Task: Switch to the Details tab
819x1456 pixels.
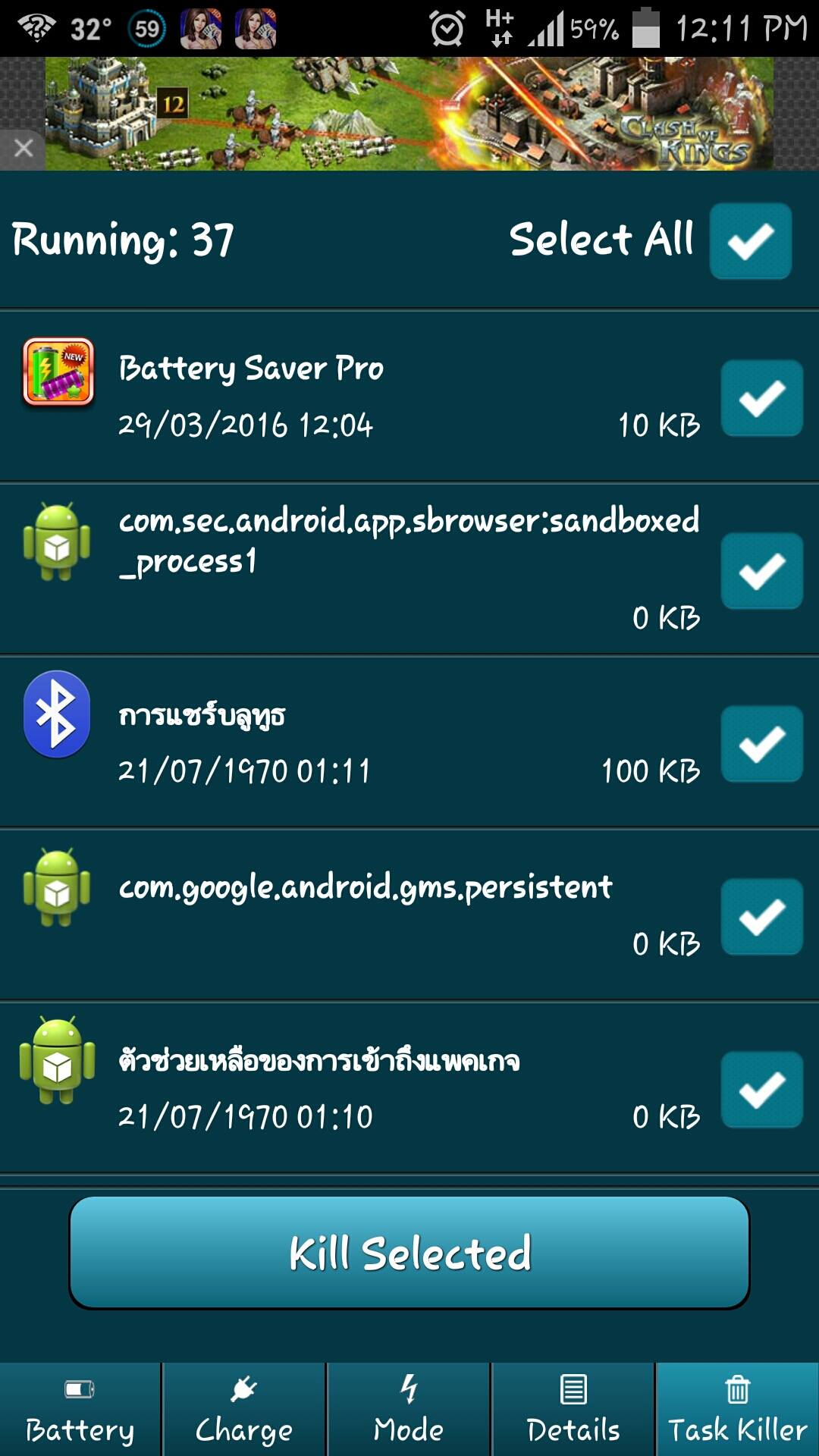Action: [573, 1410]
